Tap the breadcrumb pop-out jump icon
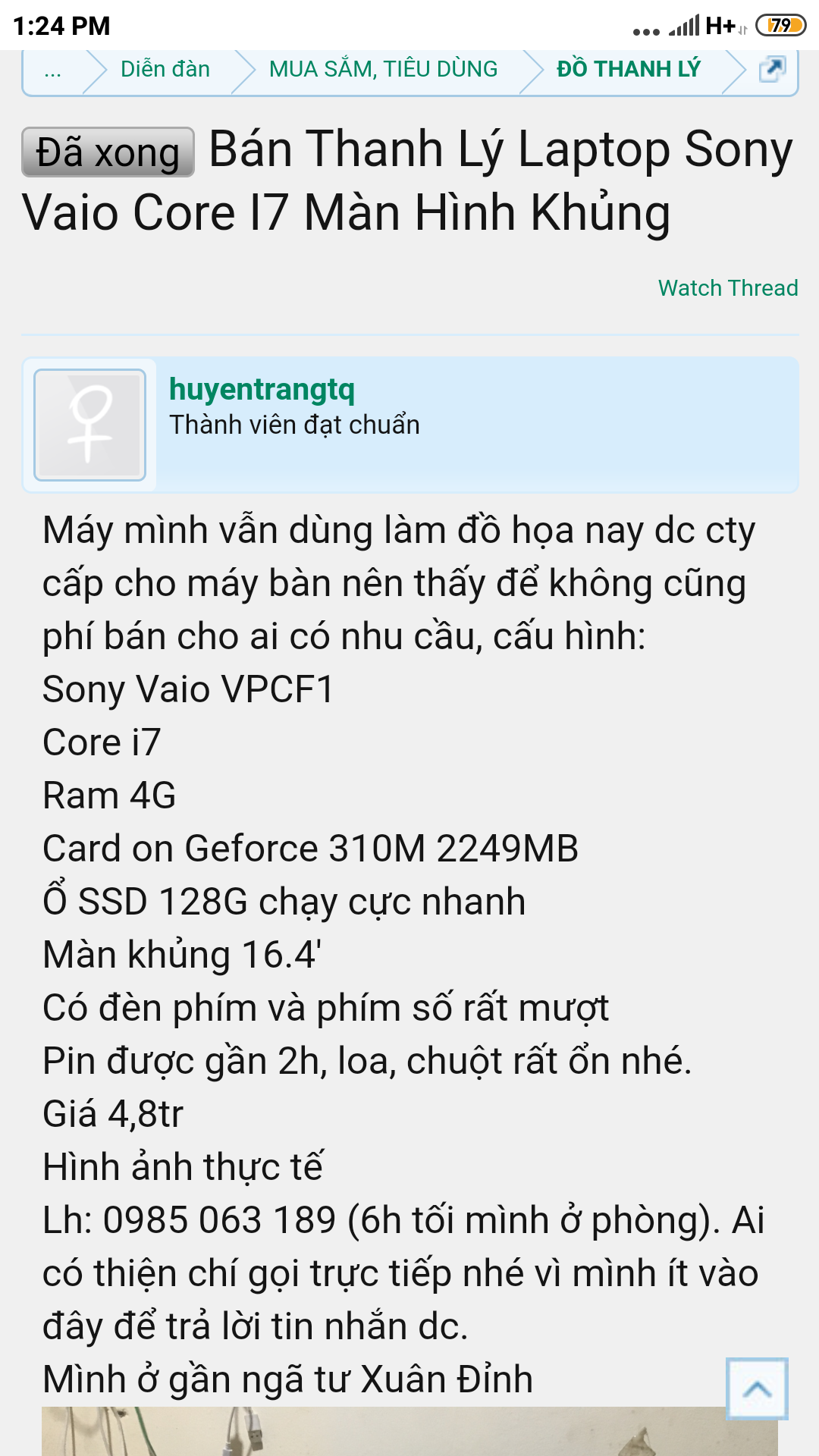 (772, 70)
